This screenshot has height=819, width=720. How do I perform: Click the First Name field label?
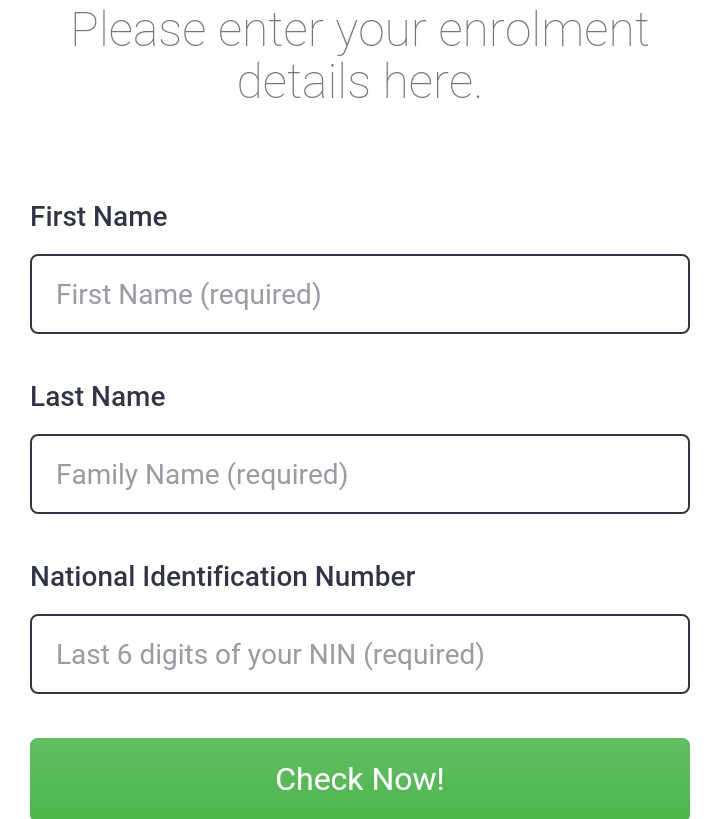tap(98, 216)
